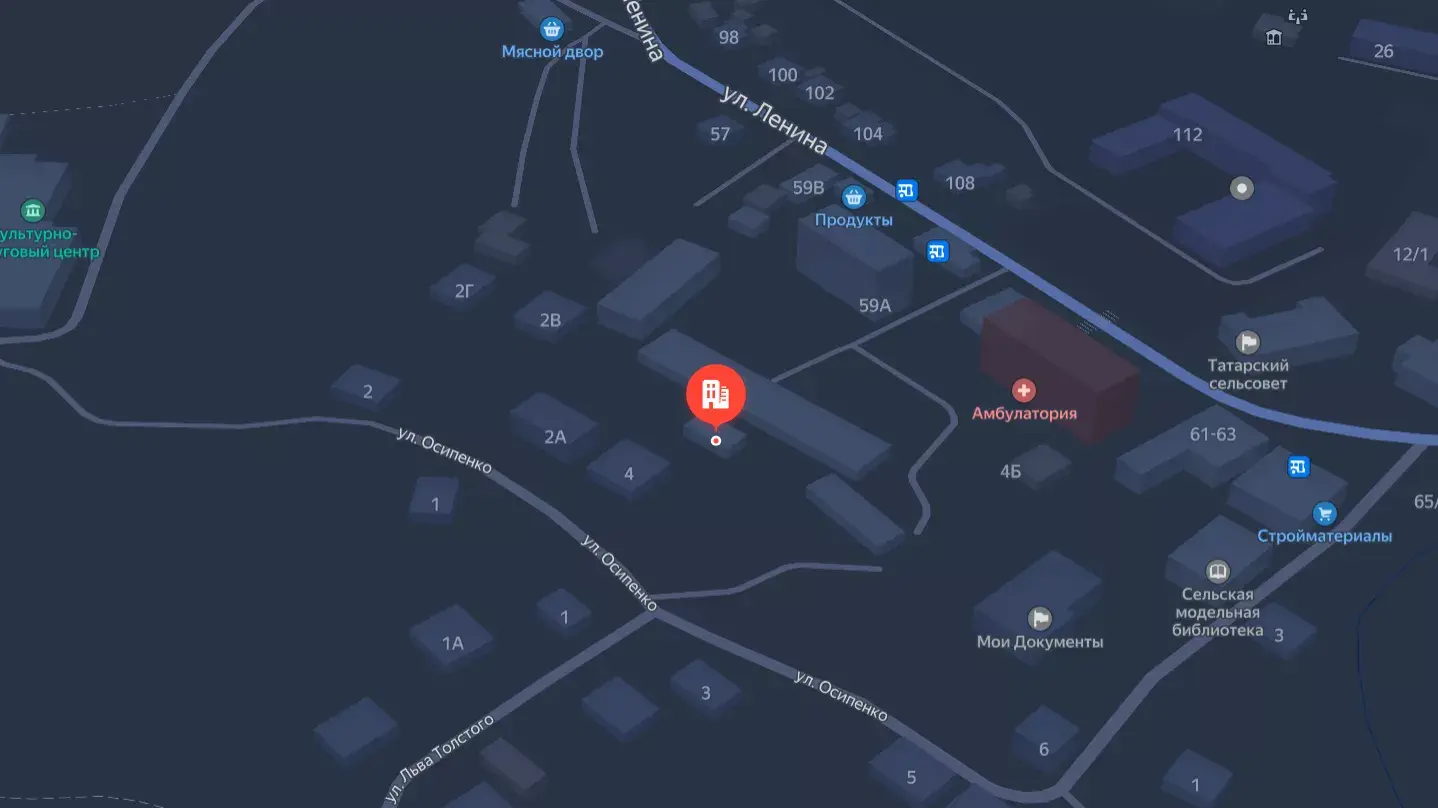Viewport: 1438px width, 808px height.
Task: Tap the bus stop icon near building 108
Action: point(907,189)
